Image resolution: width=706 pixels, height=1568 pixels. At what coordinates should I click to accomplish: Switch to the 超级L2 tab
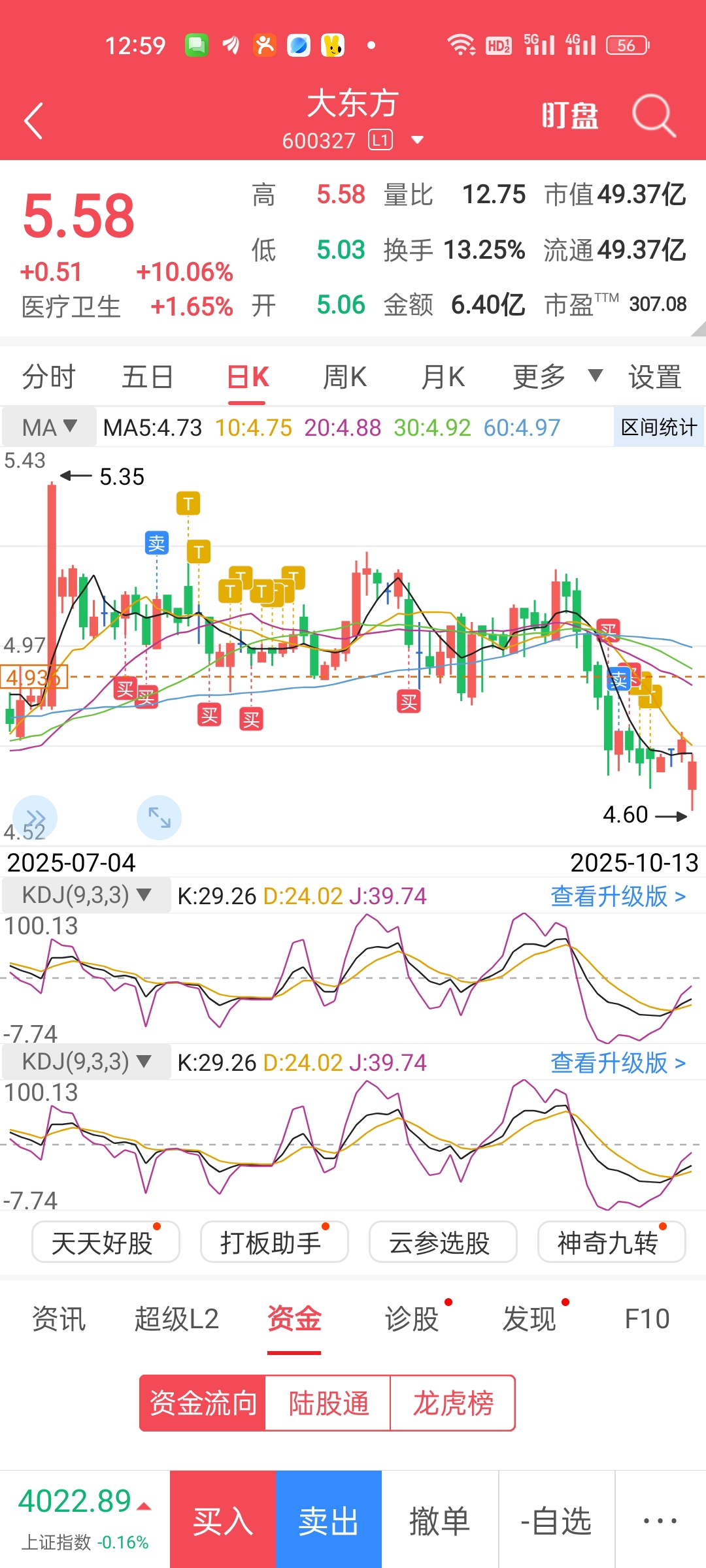point(176,1319)
